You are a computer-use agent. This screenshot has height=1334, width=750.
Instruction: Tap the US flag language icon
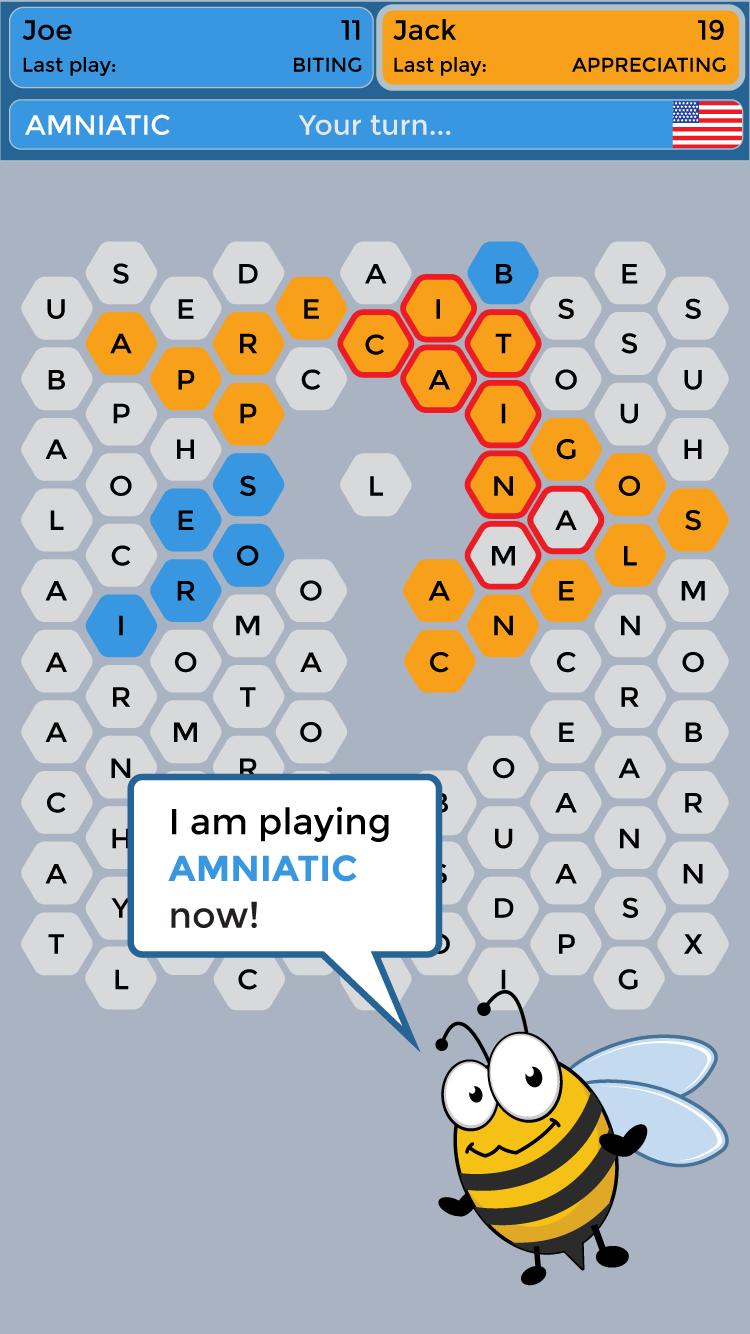(x=700, y=125)
